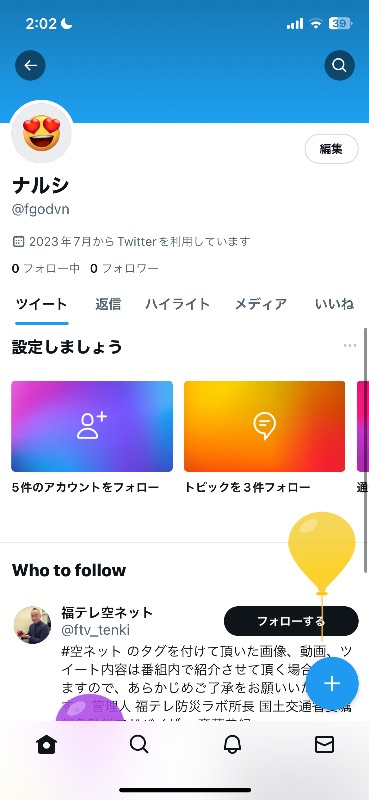Image resolution: width=369 pixels, height=800 pixels.
Task: Select the ツイート tab
Action: (41, 305)
